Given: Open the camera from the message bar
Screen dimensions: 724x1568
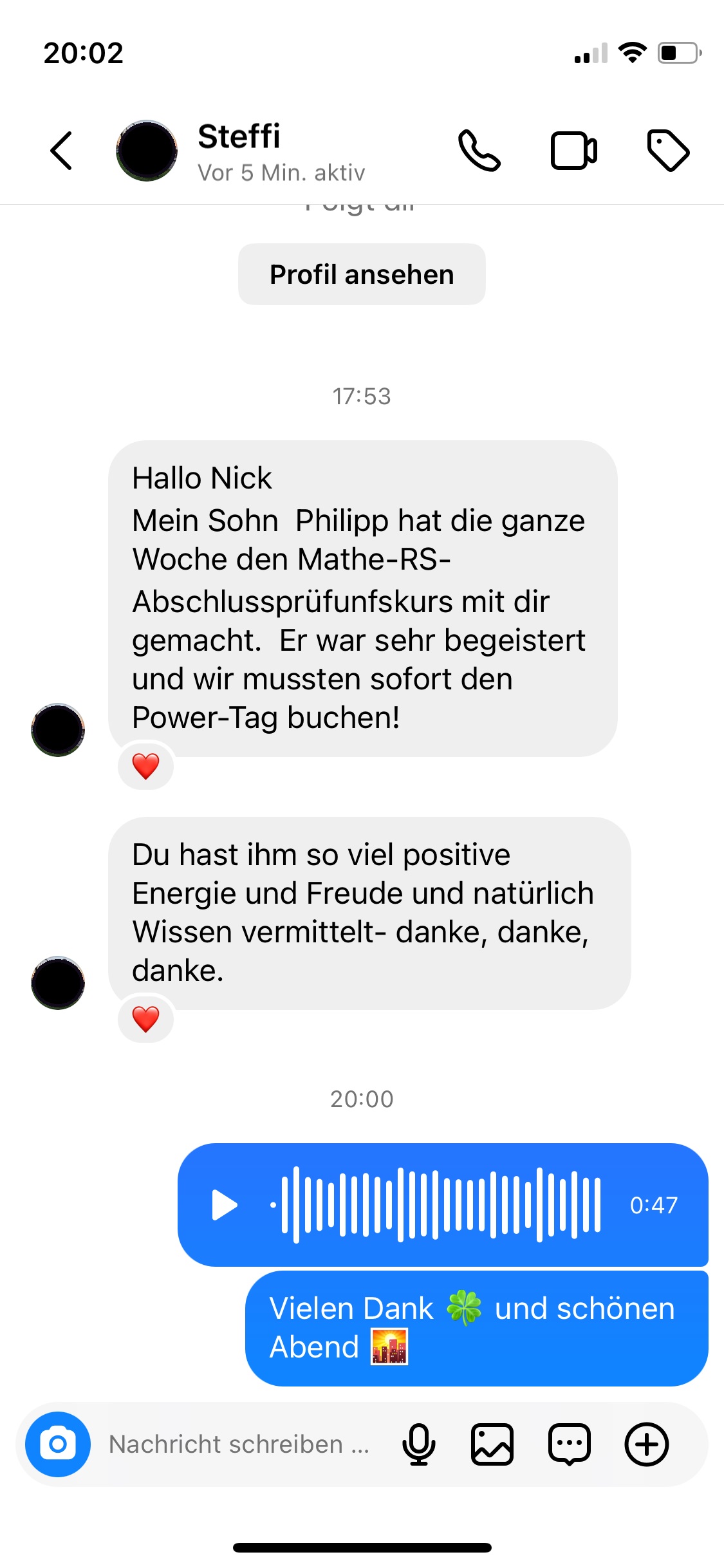Looking at the screenshot, I should pos(58,1444).
